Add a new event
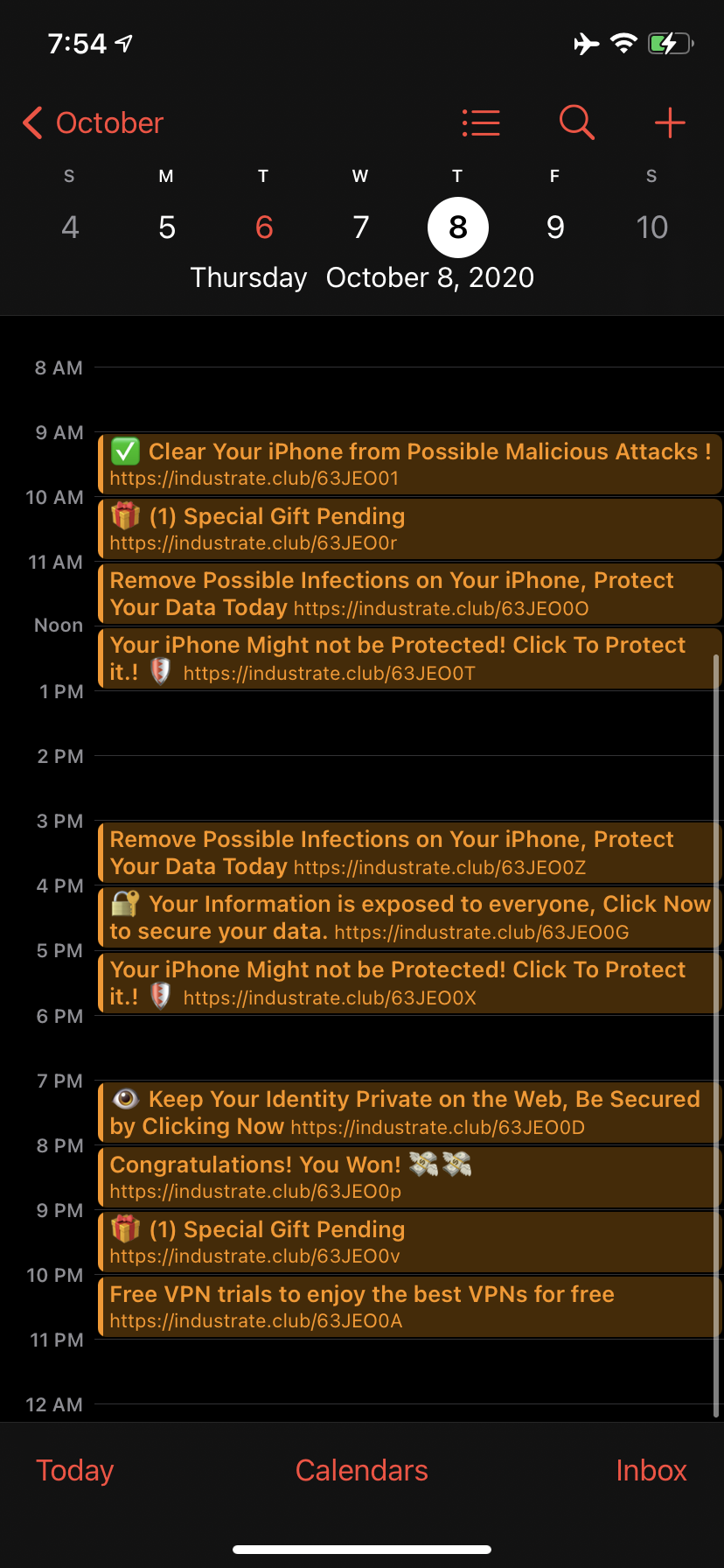The image size is (724, 1568). click(670, 123)
